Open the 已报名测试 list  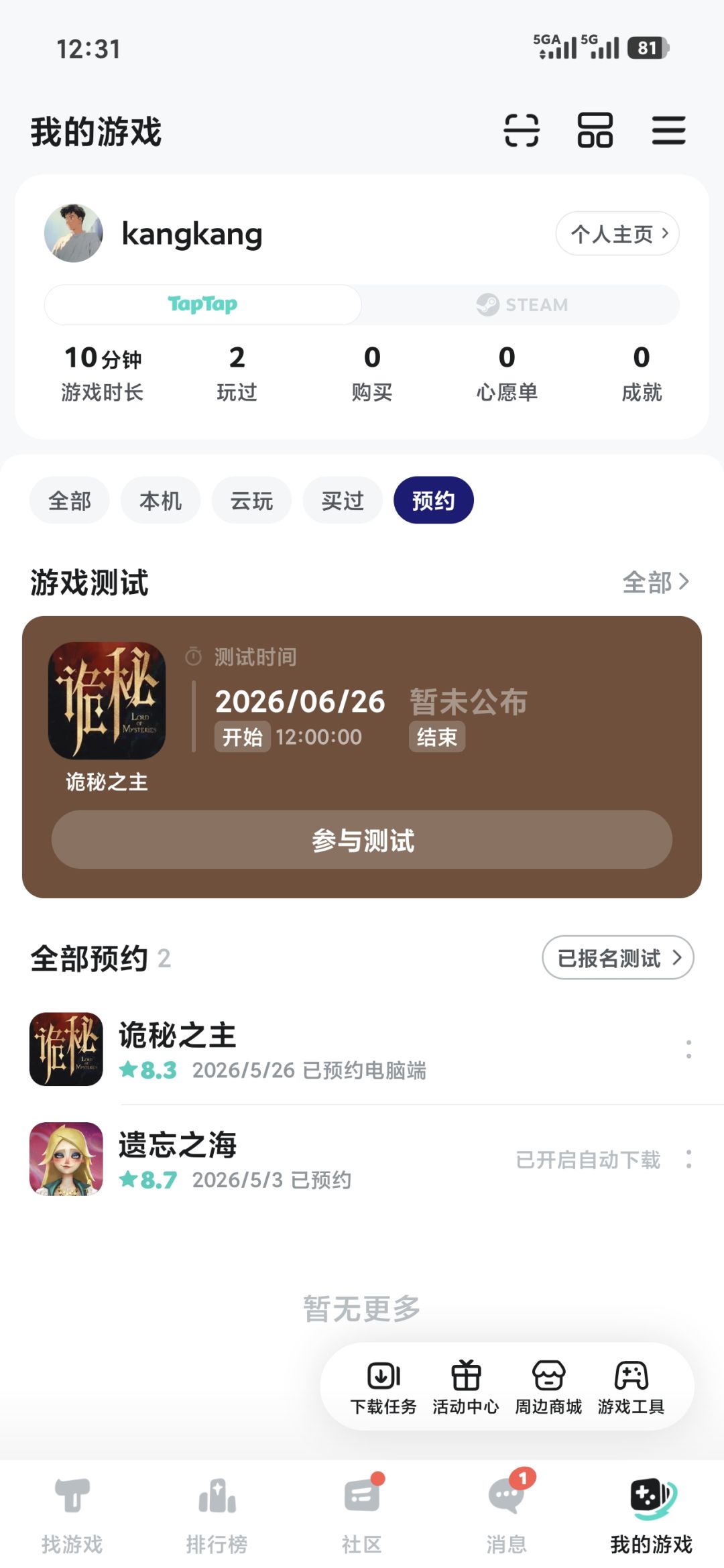(617, 957)
